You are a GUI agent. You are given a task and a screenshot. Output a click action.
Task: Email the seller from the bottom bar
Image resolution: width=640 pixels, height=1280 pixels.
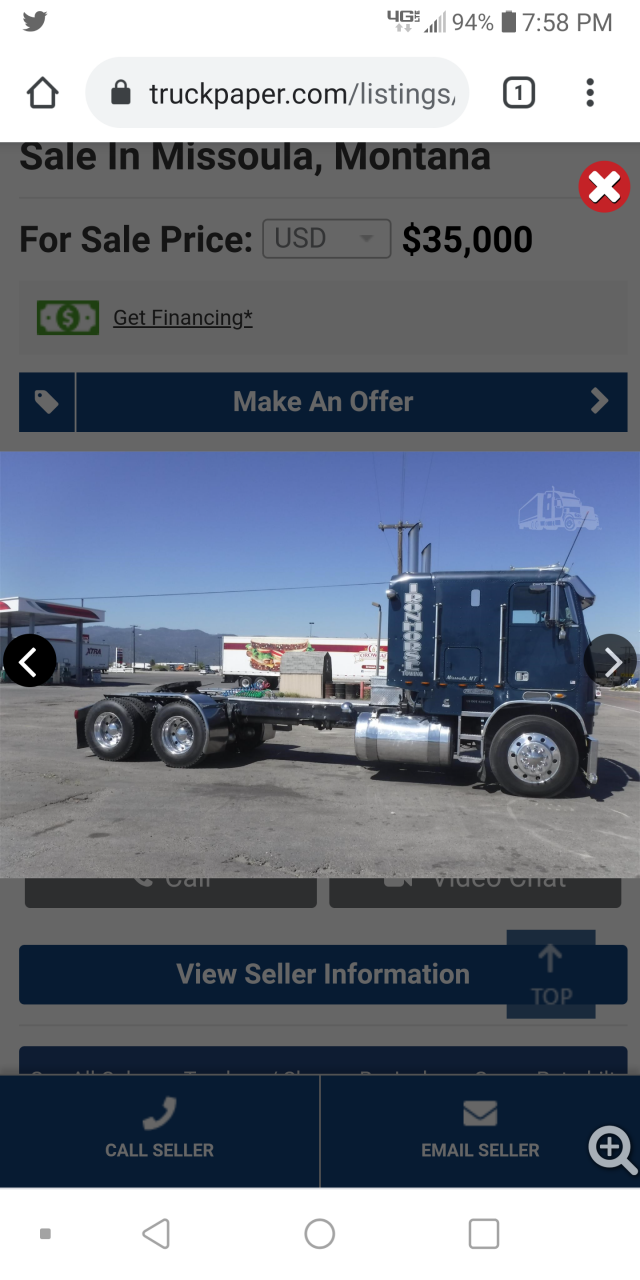[x=480, y=1131]
